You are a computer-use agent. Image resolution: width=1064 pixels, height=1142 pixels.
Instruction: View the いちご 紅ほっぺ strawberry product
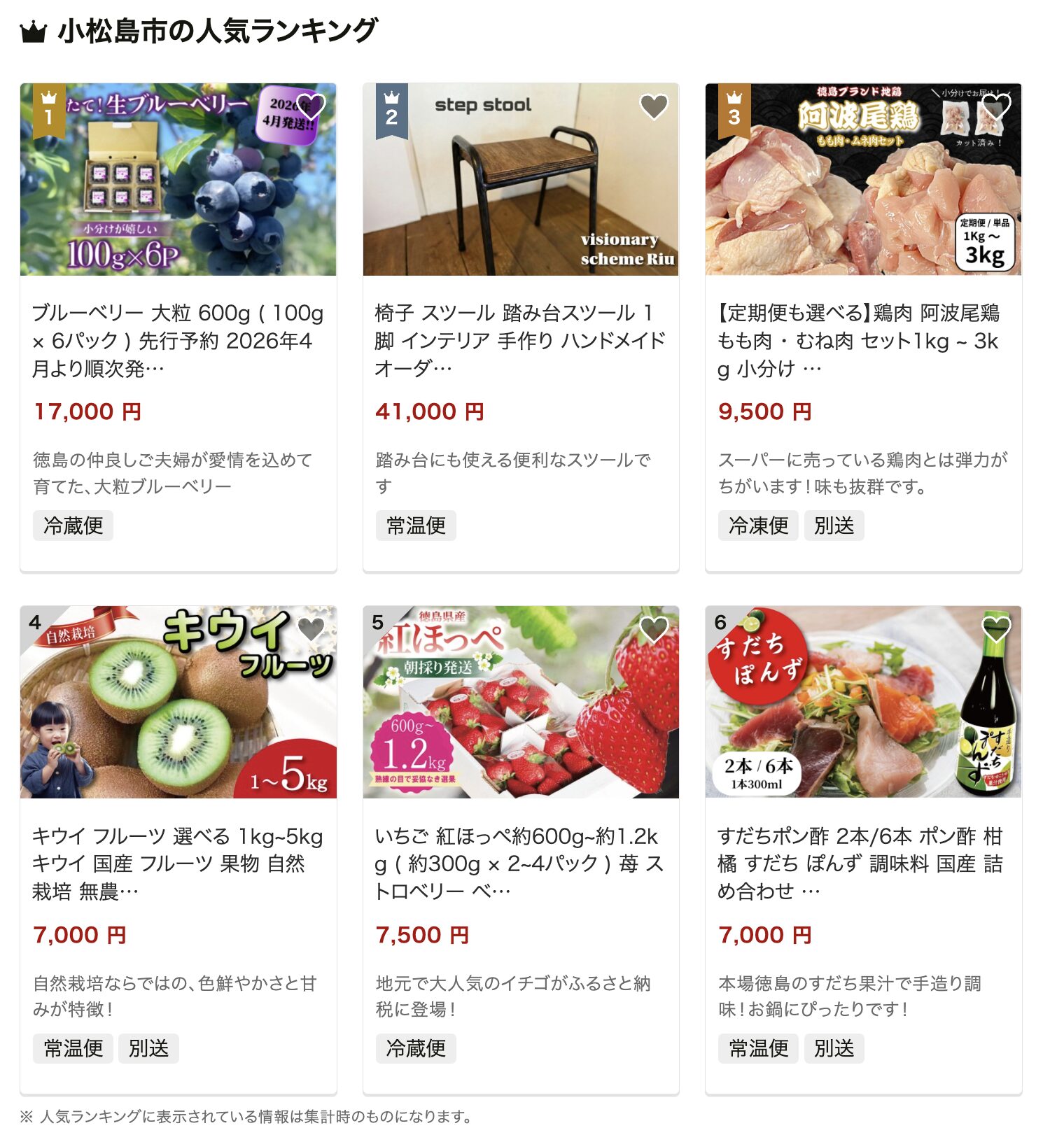pos(520,863)
